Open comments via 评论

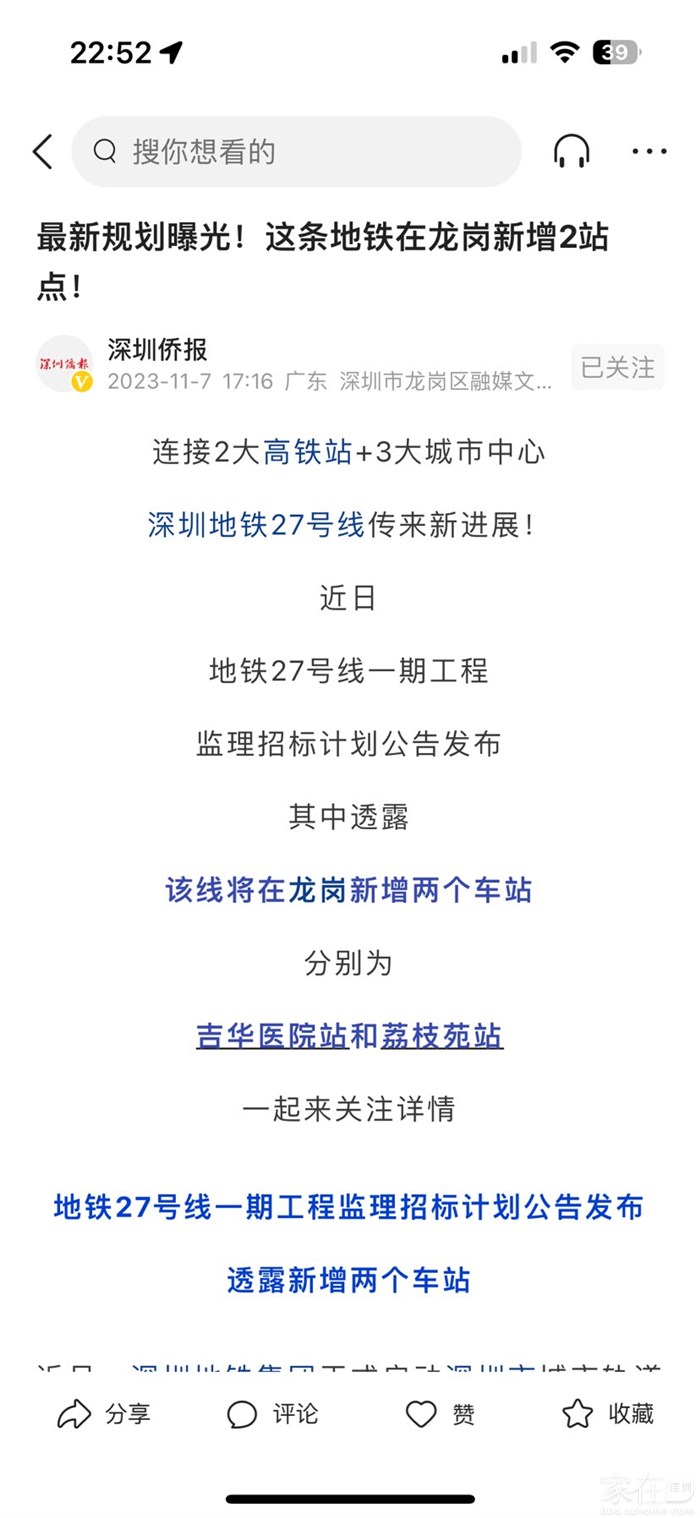[272, 1413]
